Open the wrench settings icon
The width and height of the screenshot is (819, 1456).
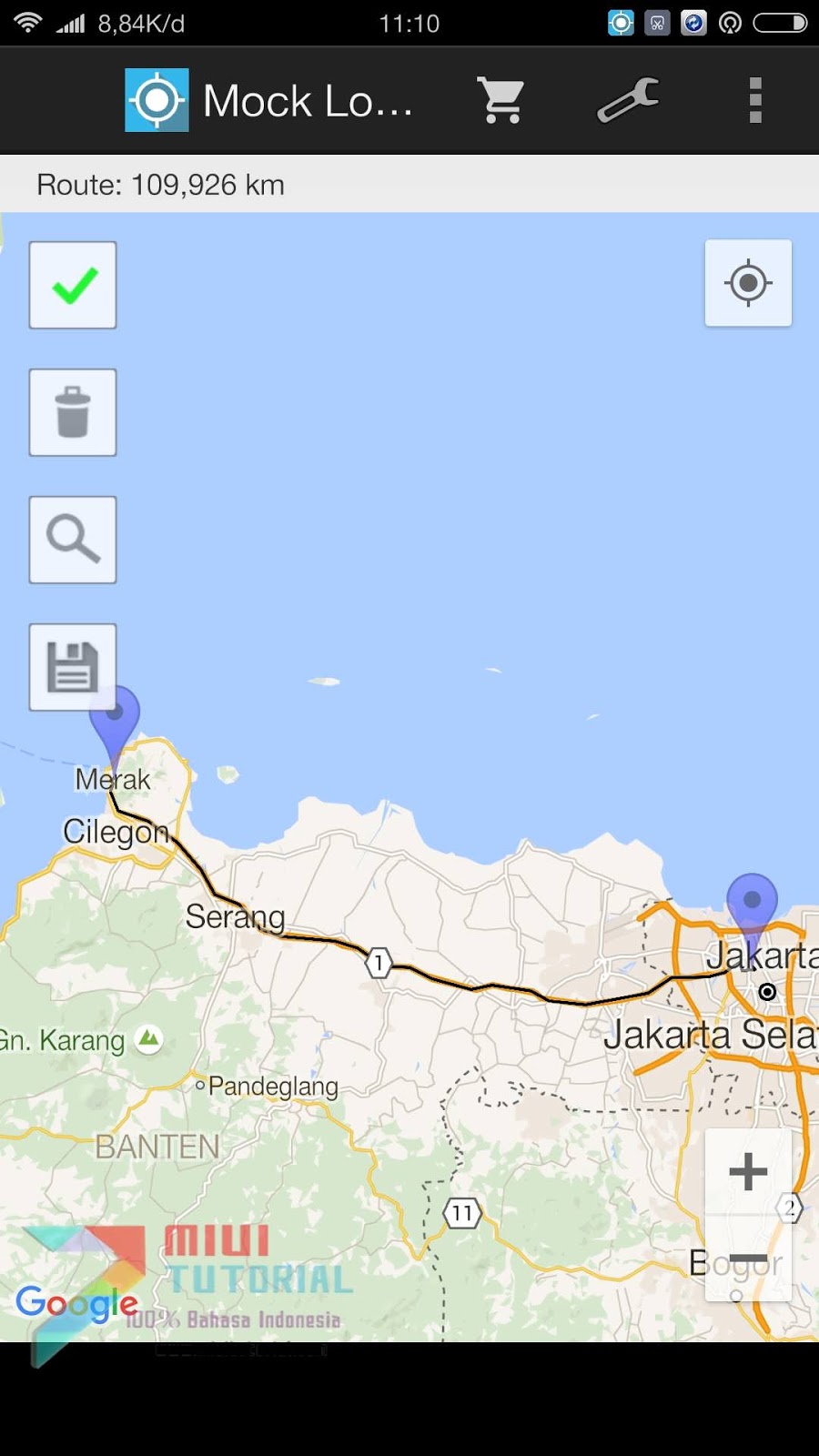pos(628,100)
